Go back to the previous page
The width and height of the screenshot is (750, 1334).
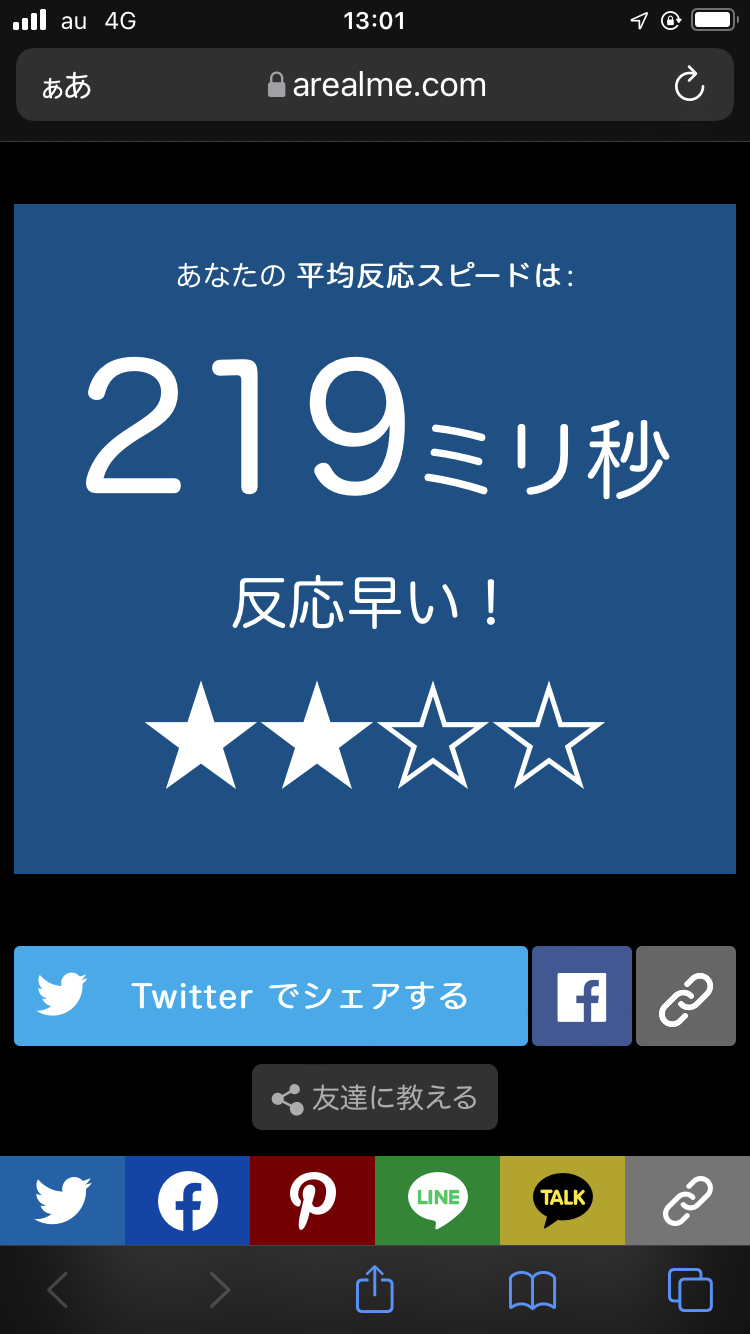(x=58, y=1290)
